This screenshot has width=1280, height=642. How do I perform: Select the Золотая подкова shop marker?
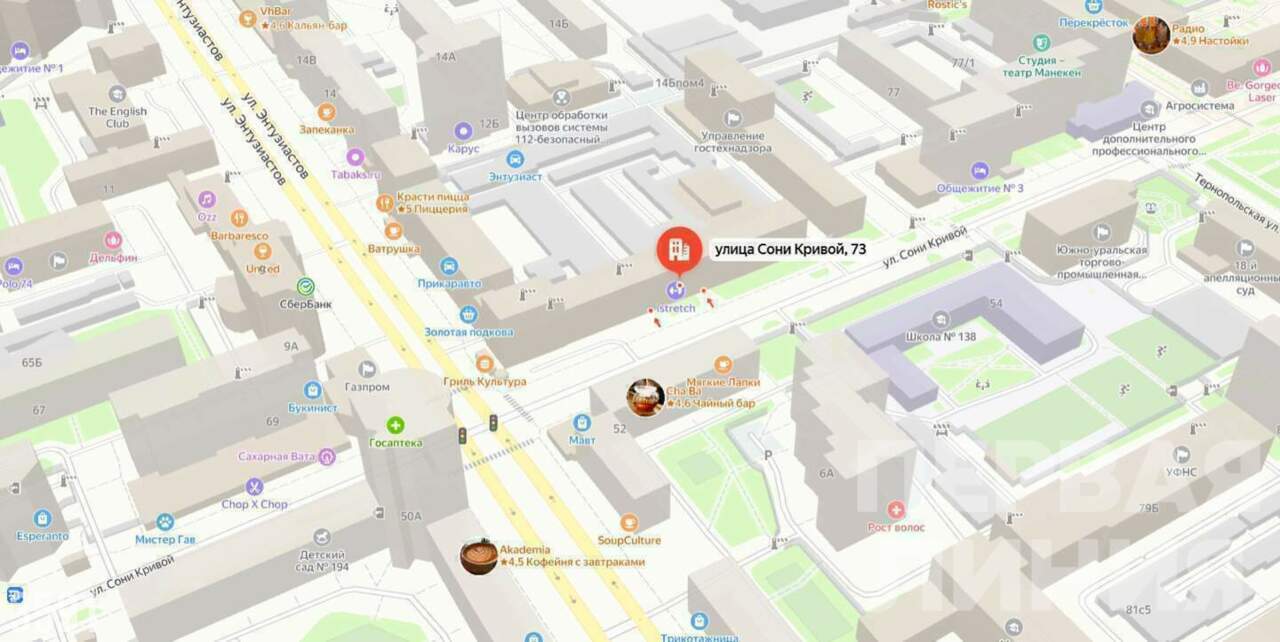[x=468, y=314]
